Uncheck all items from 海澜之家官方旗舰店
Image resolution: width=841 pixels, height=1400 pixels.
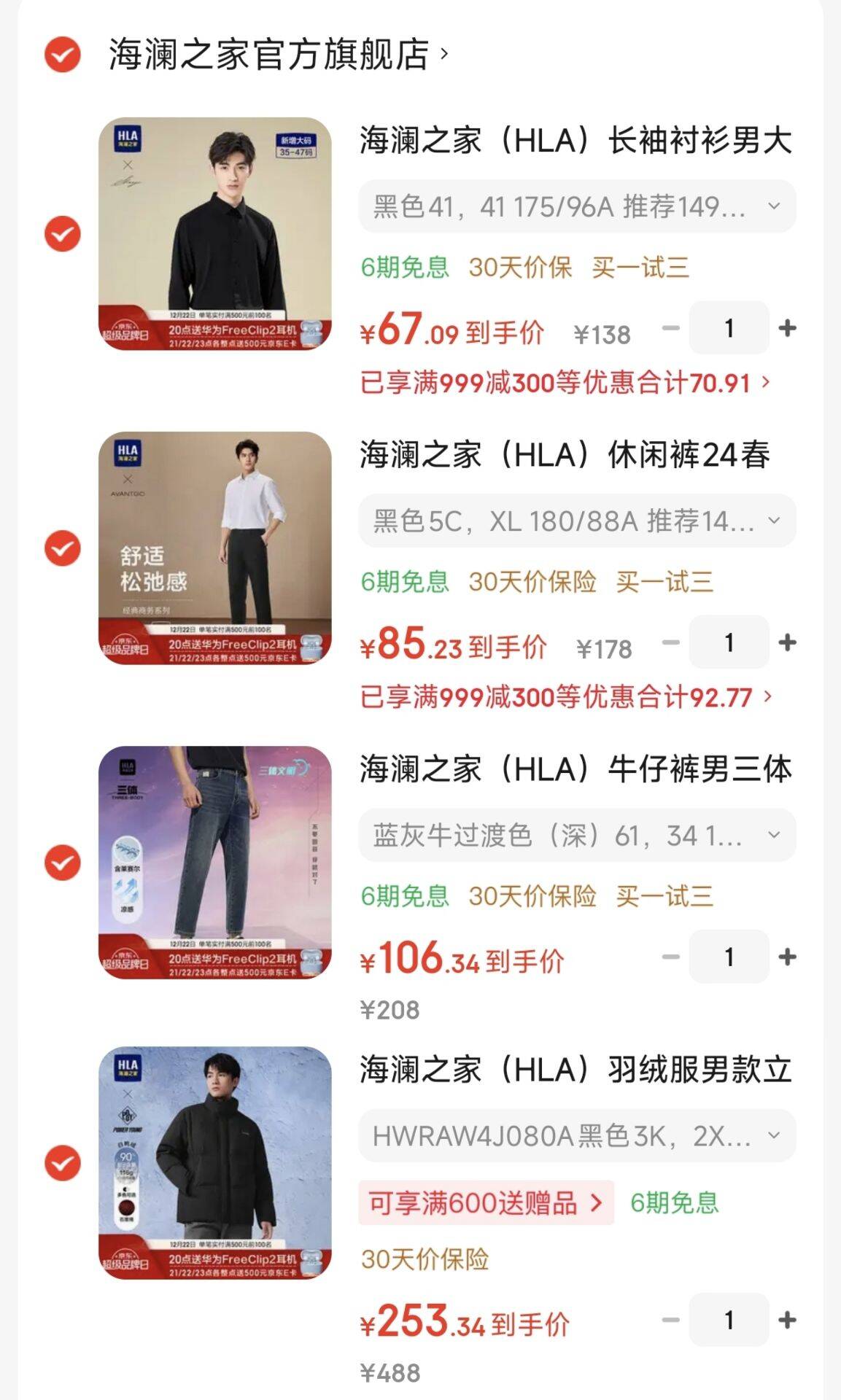[x=63, y=54]
